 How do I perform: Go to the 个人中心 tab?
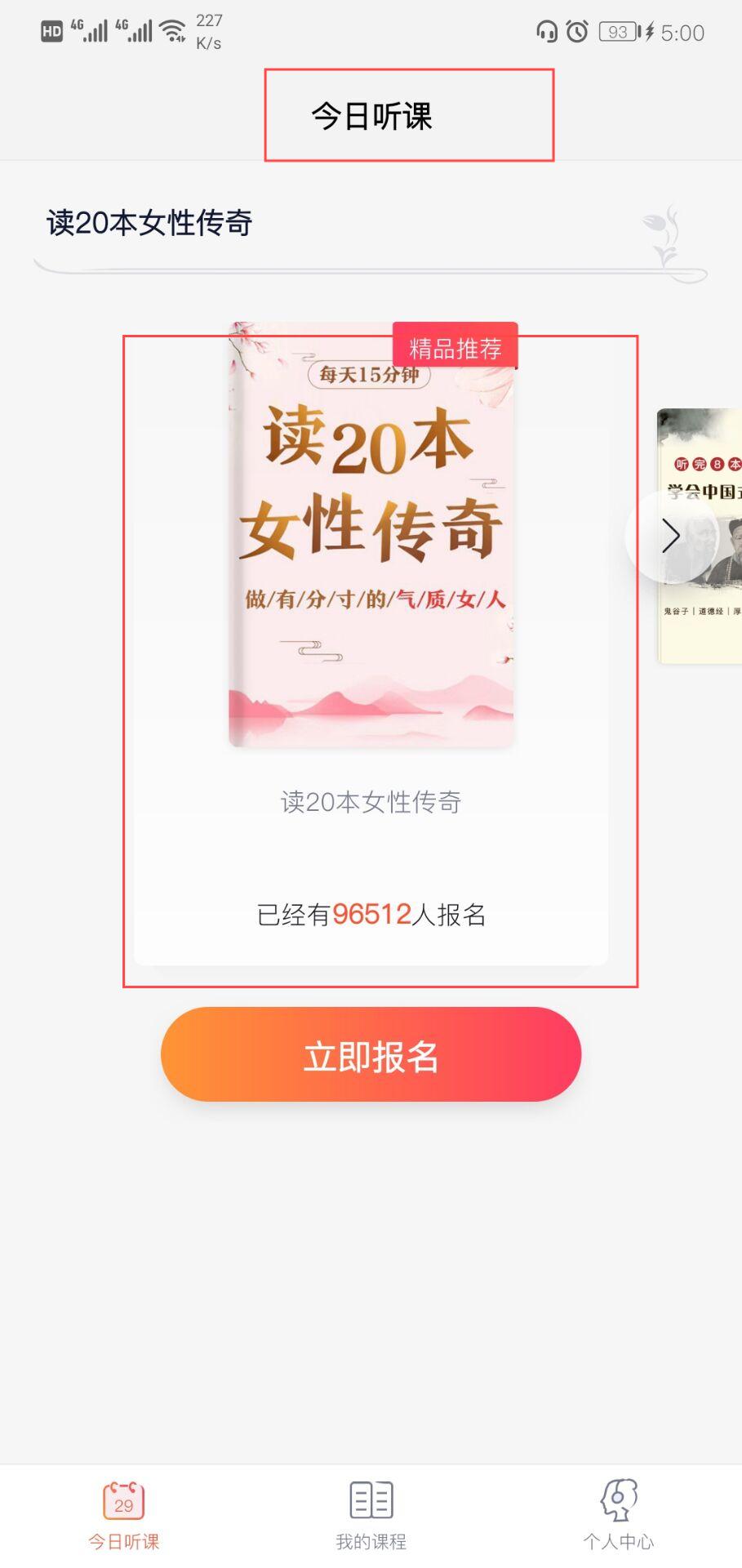618,1515
